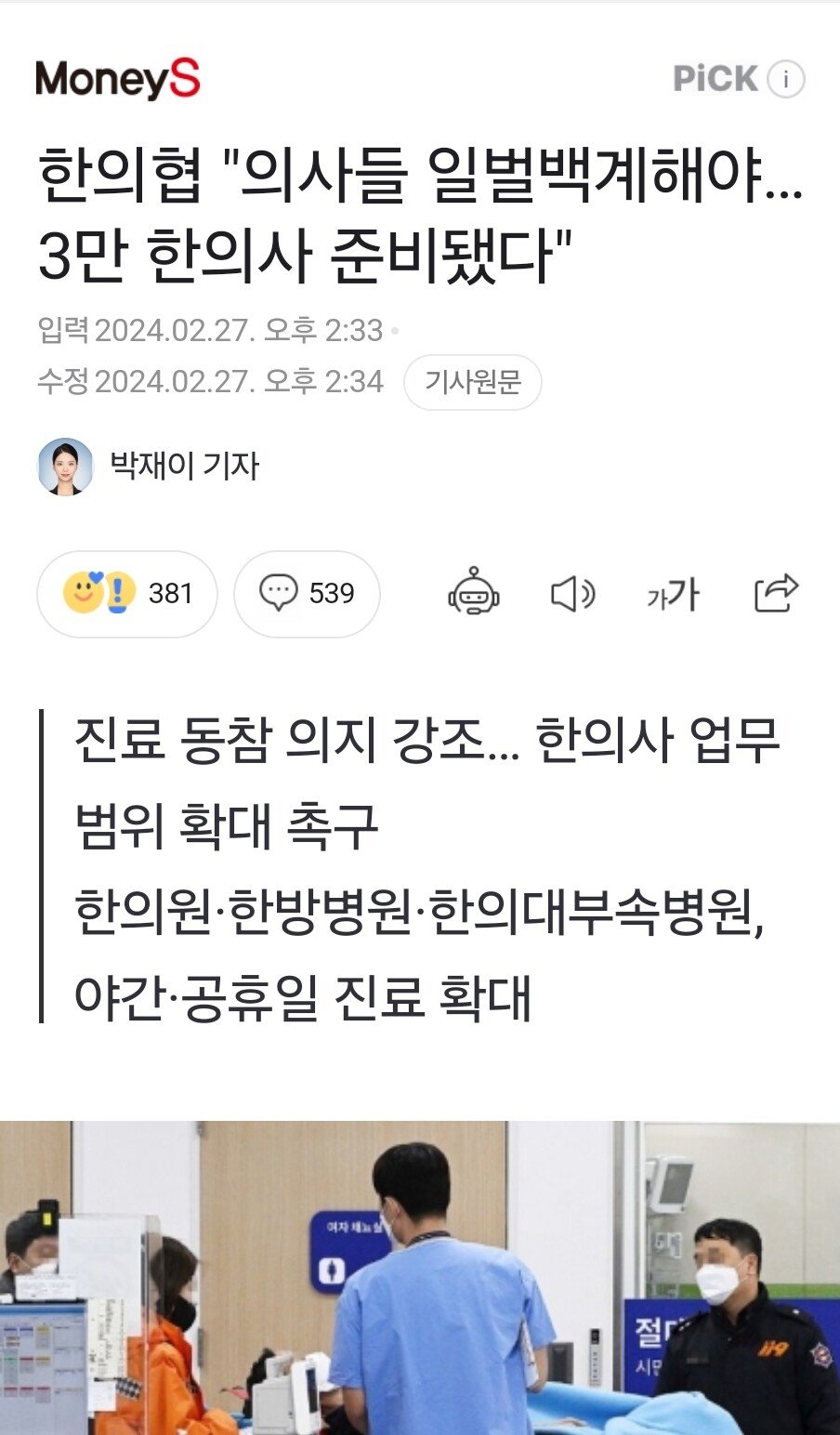
Task: Open the PiCK info icon
Action: pyautogui.click(x=786, y=80)
